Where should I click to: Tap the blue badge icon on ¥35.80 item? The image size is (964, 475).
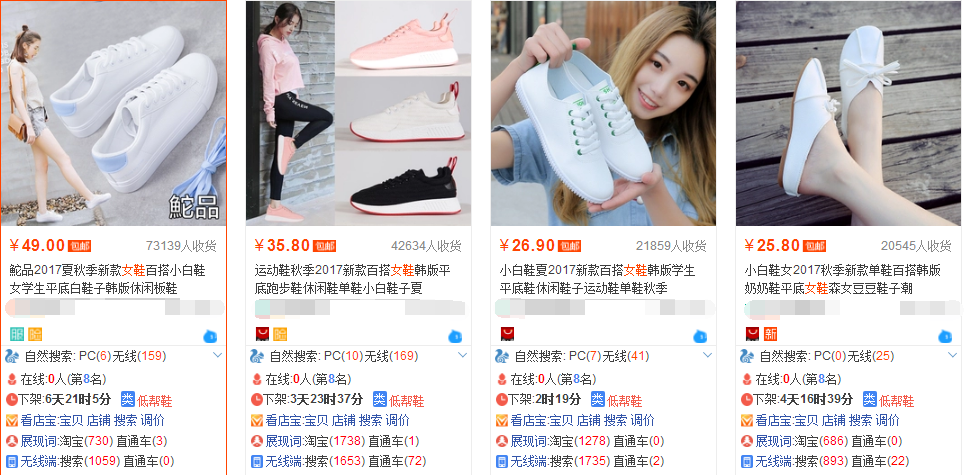coord(455,336)
